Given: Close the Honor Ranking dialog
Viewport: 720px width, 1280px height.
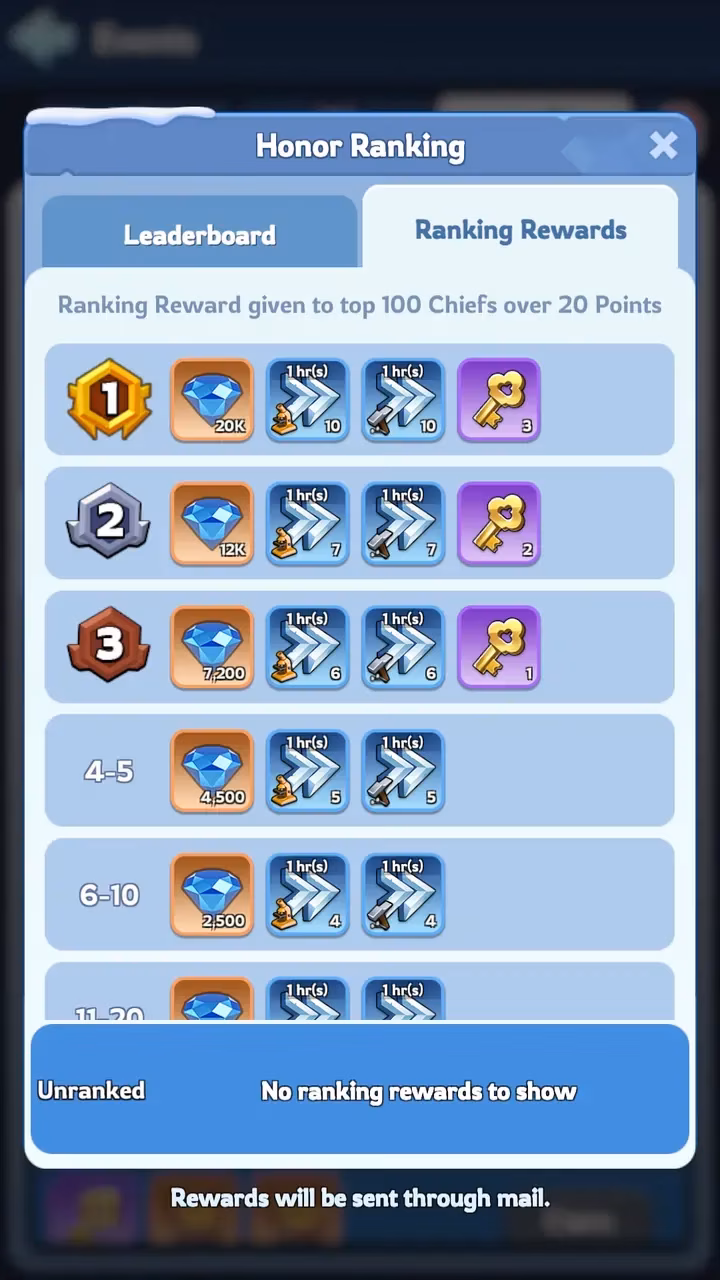Looking at the screenshot, I should tap(663, 146).
